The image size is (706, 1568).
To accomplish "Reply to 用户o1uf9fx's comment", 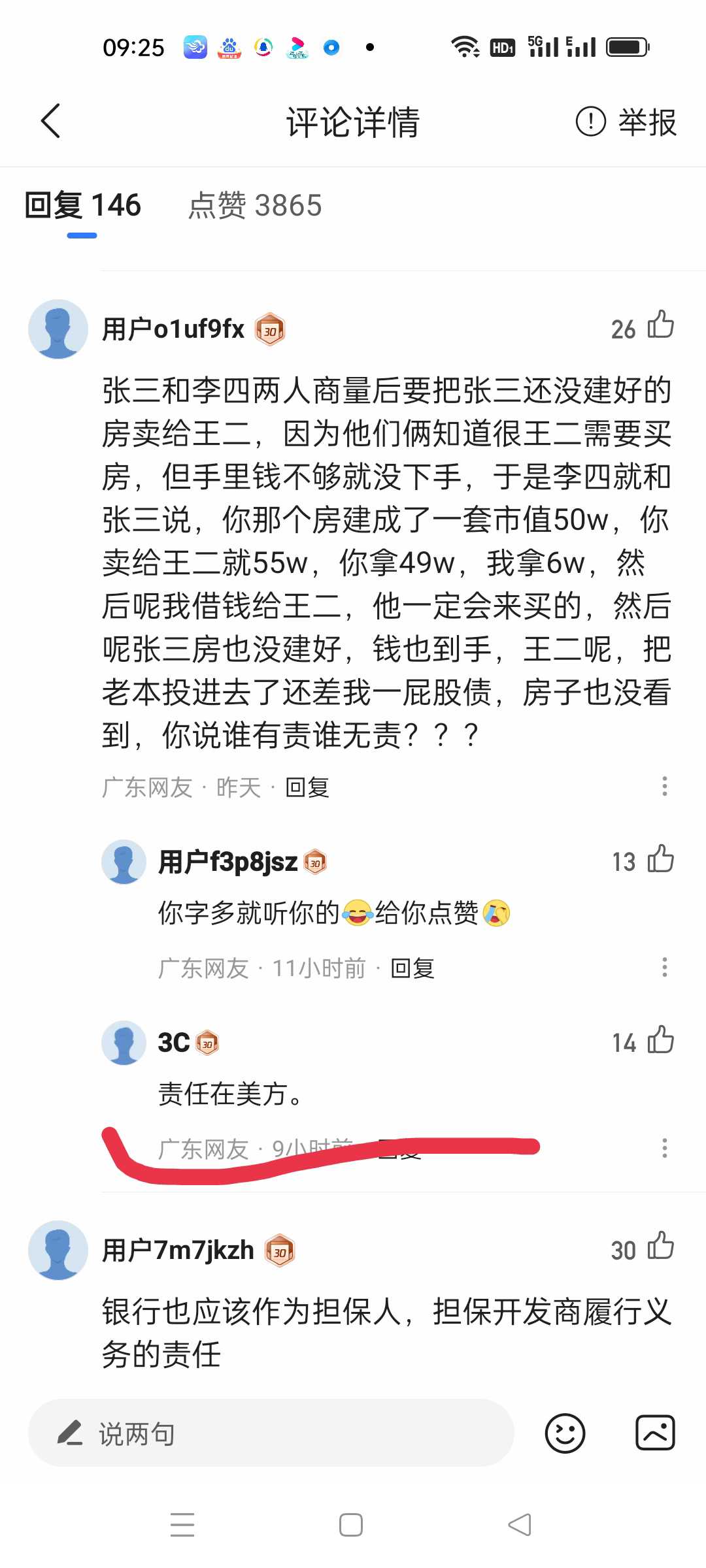I will click(307, 787).
